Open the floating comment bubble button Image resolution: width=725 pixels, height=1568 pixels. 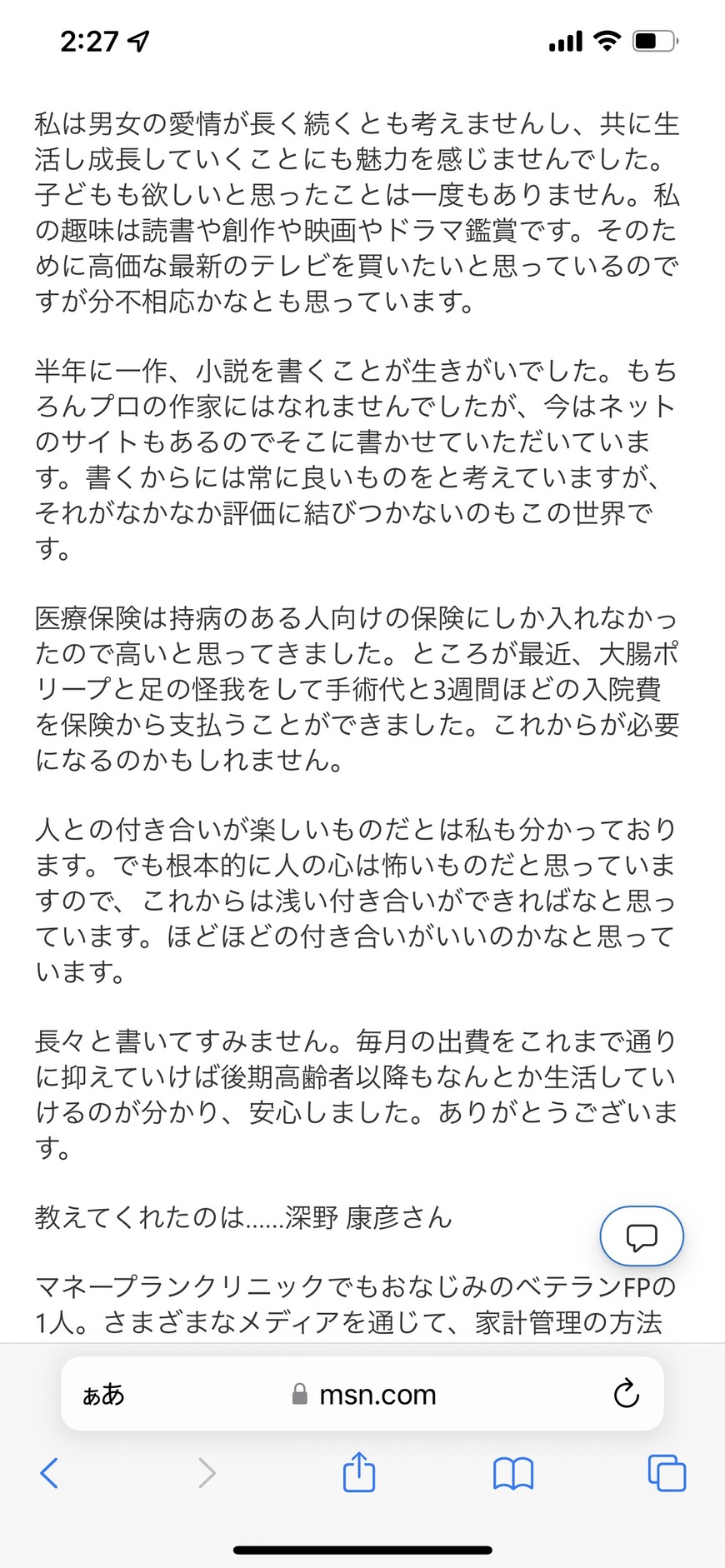pyautogui.click(x=642, y=1236)
